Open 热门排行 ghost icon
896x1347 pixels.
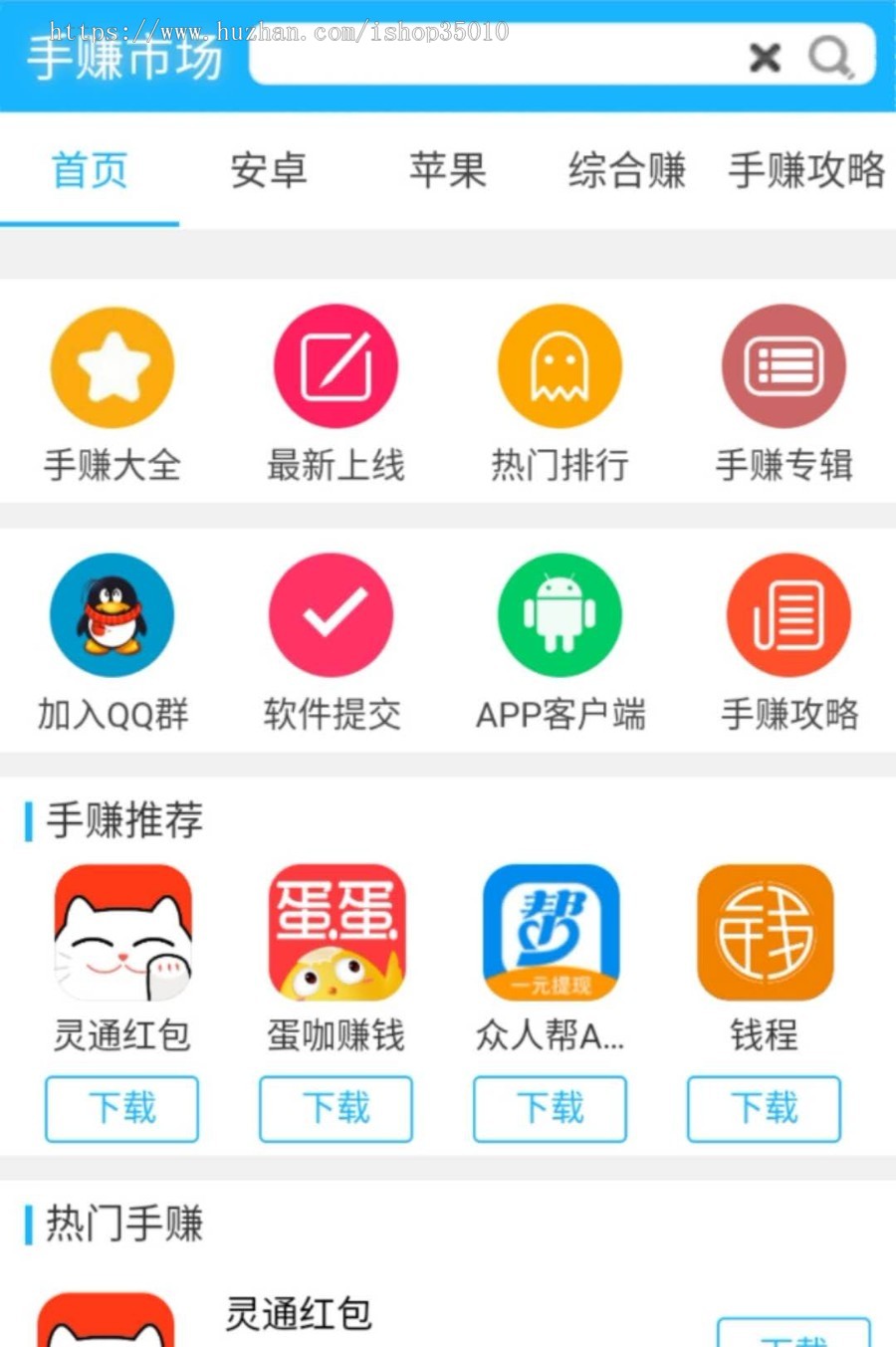[560, 365]
